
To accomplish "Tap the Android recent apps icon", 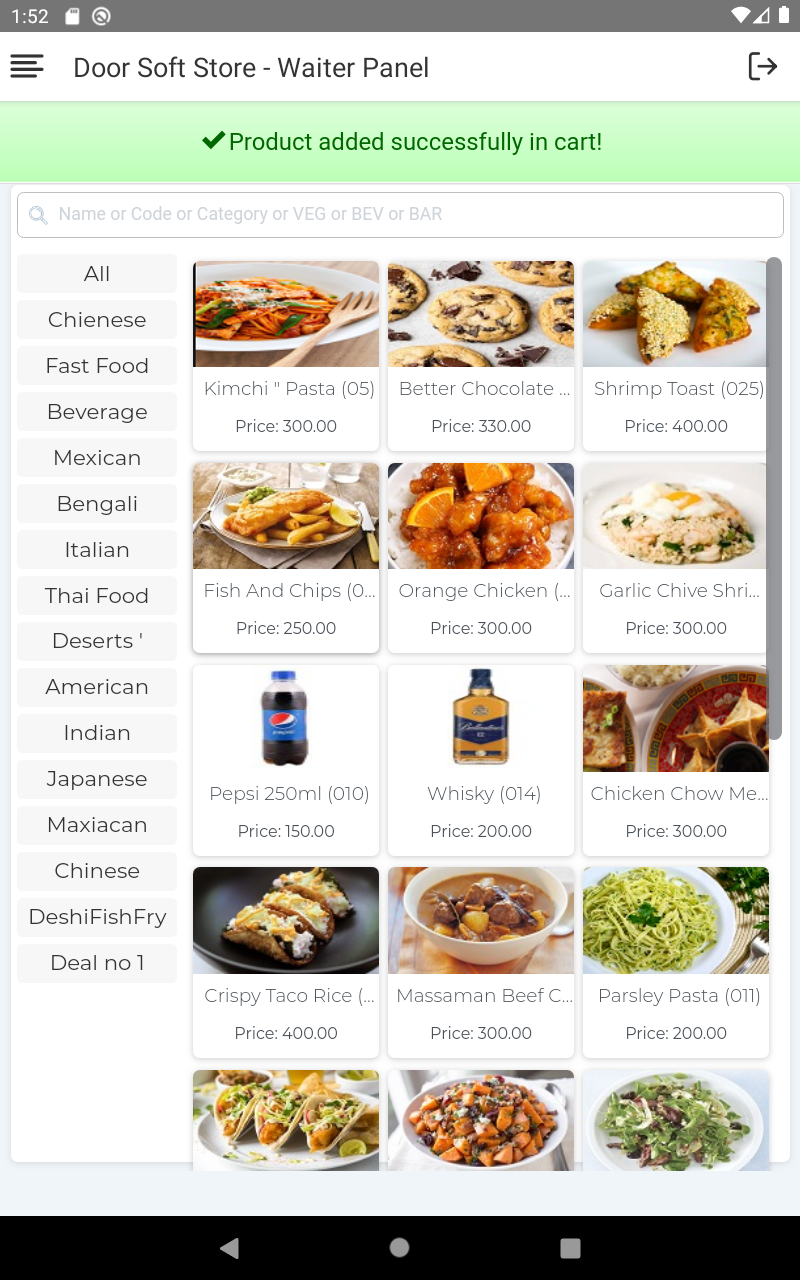I will pos(569,1247).
